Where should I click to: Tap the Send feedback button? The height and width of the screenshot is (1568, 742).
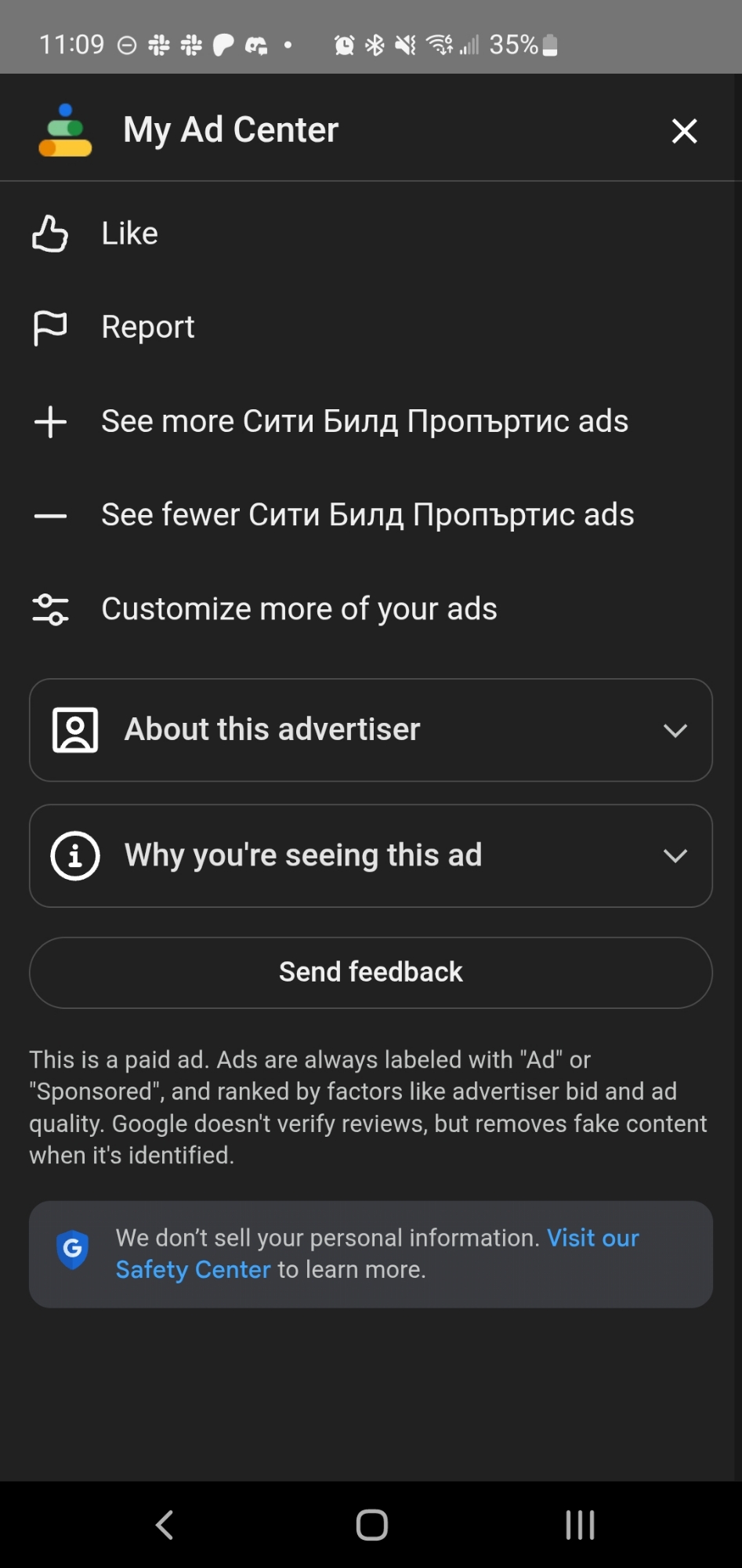click(x=371, y=972)
